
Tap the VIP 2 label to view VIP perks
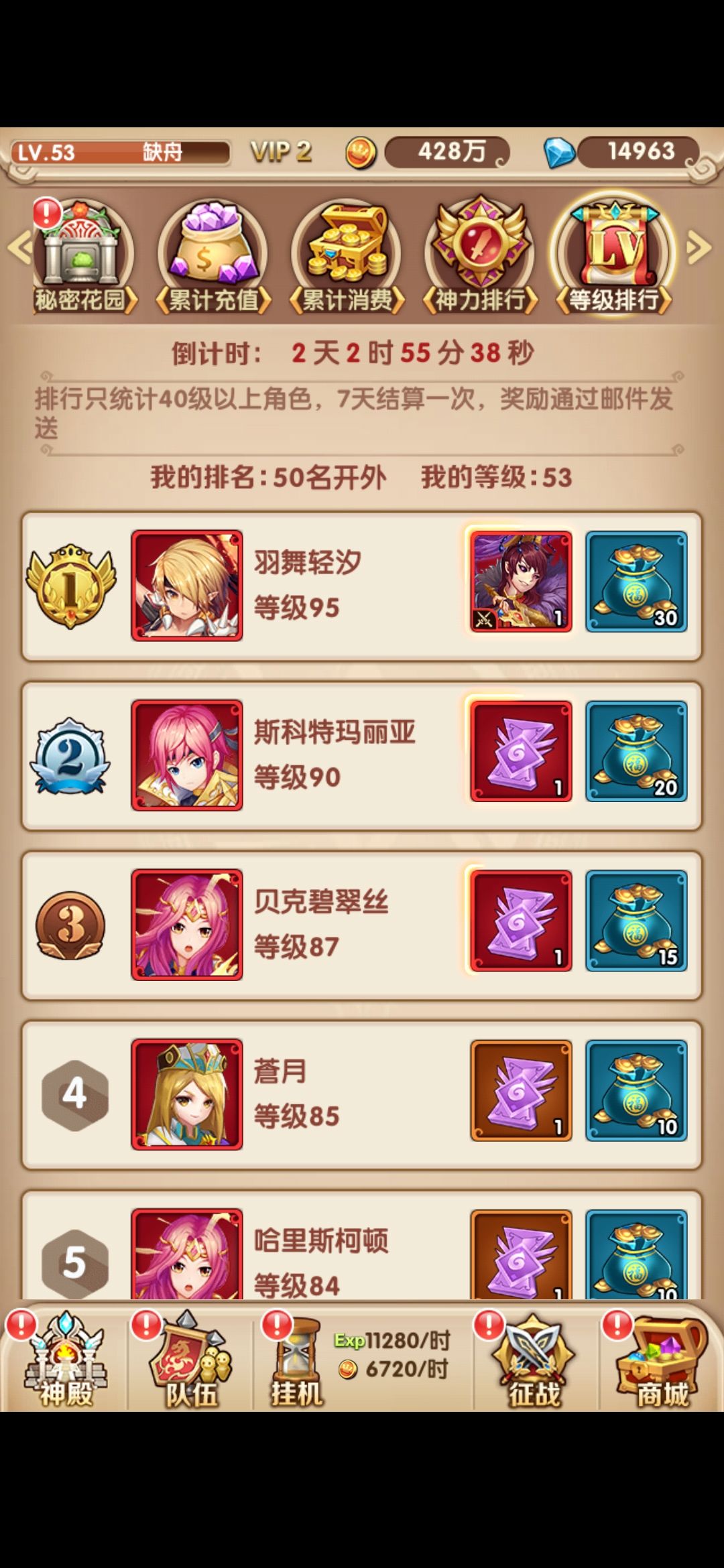[282, 151]
